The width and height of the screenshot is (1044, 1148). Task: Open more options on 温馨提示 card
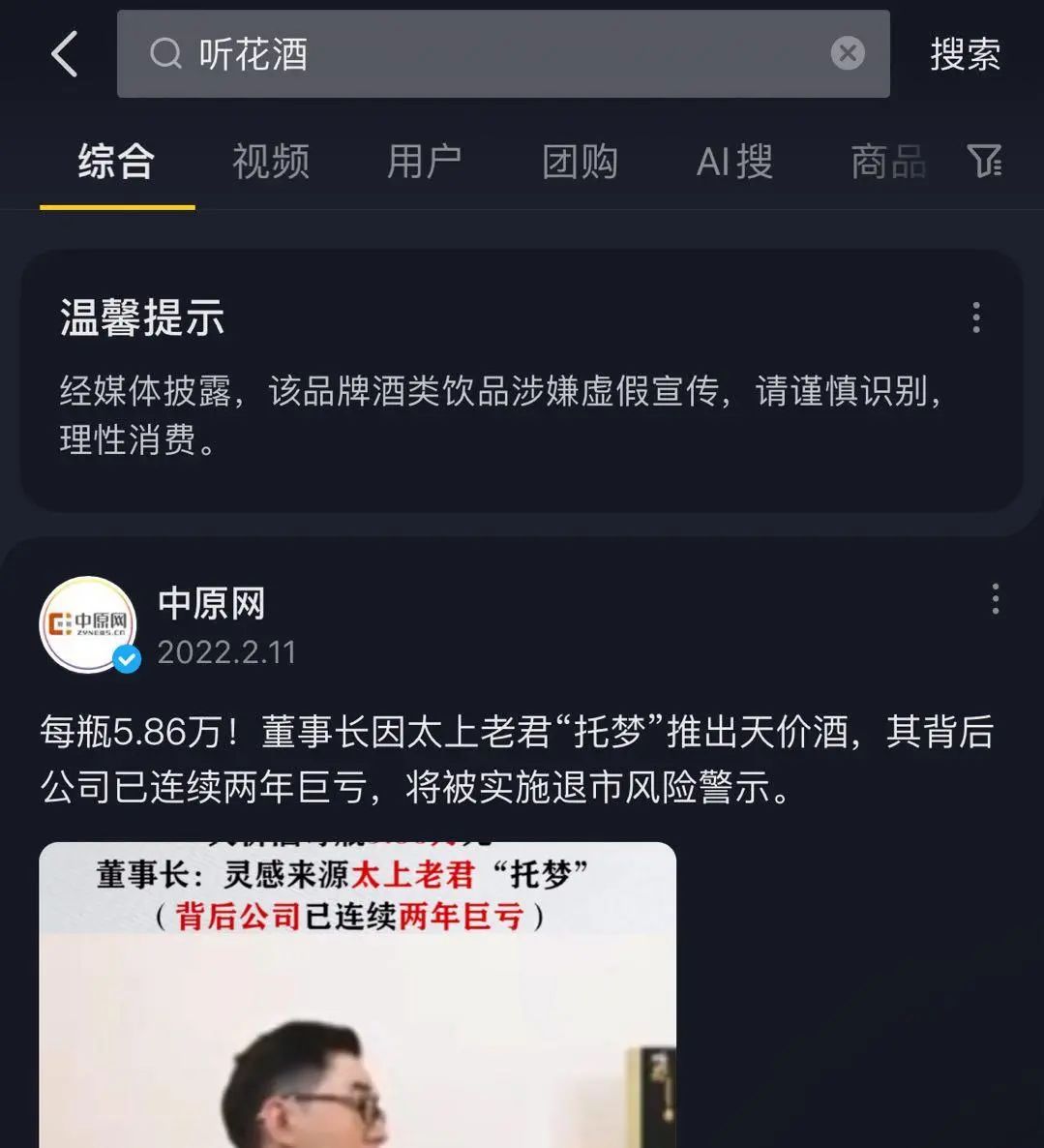tap(976, 317)
